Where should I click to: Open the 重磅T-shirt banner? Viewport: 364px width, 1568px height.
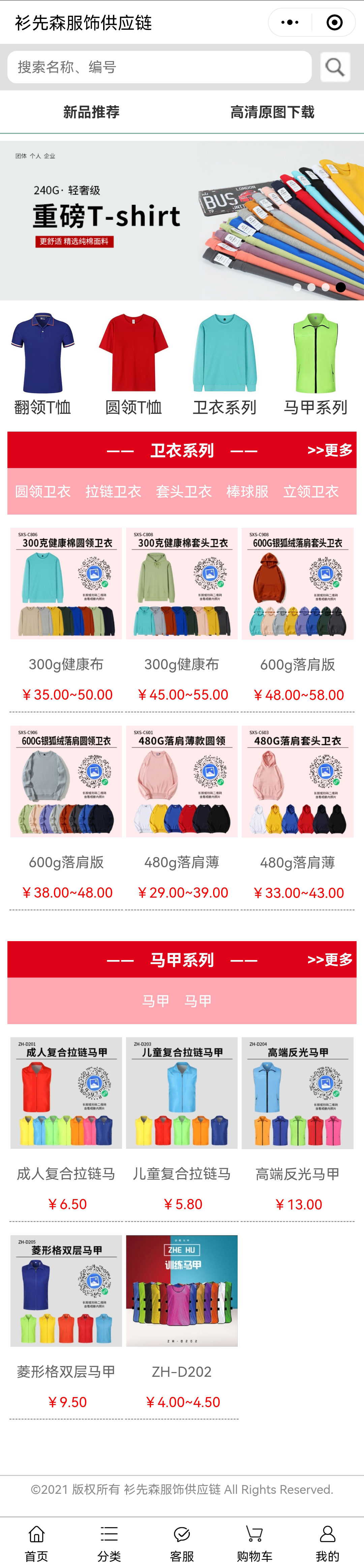click(182, 220)
